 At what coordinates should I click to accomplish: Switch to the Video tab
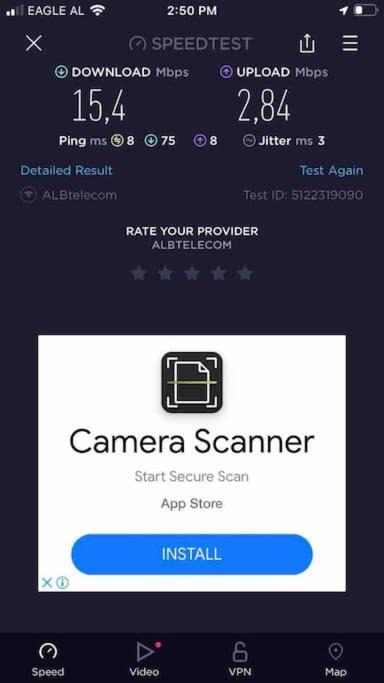point(144,659)
